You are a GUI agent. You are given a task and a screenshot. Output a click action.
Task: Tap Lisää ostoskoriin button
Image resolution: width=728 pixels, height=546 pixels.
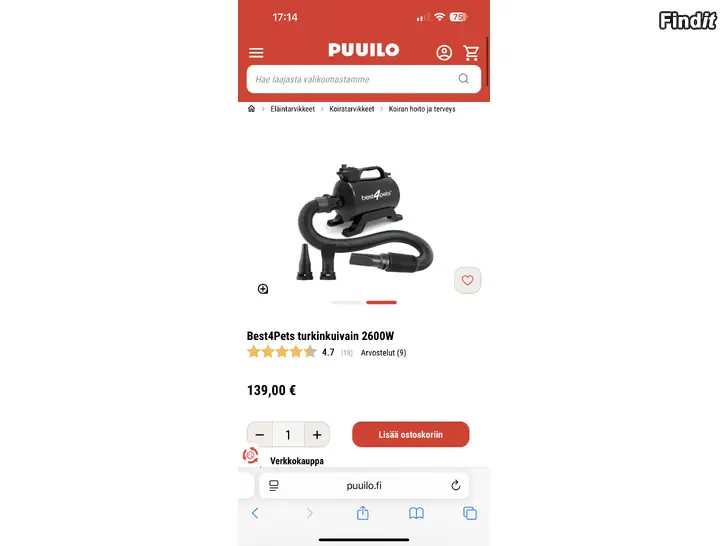tap(410, 435)
